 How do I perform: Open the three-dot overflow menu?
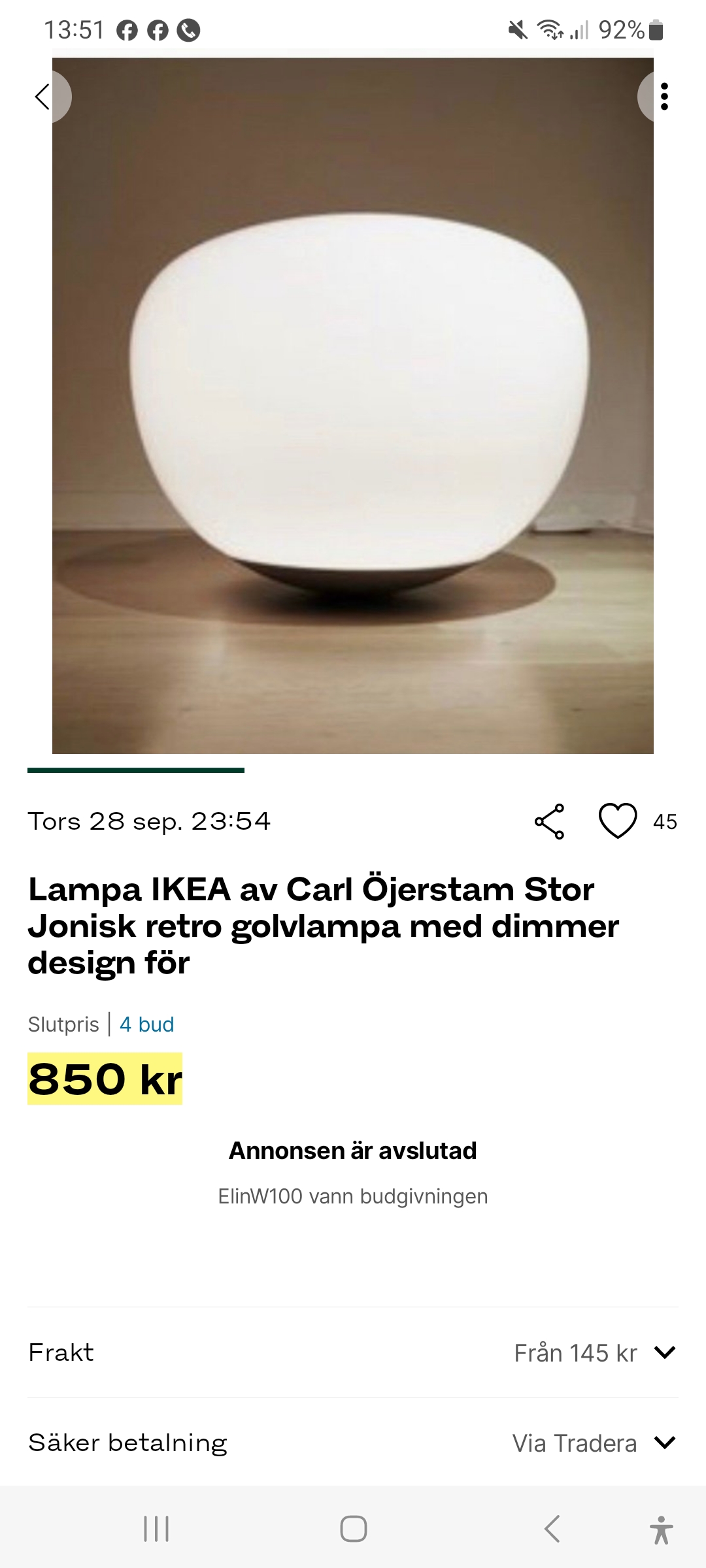point(664,97)
